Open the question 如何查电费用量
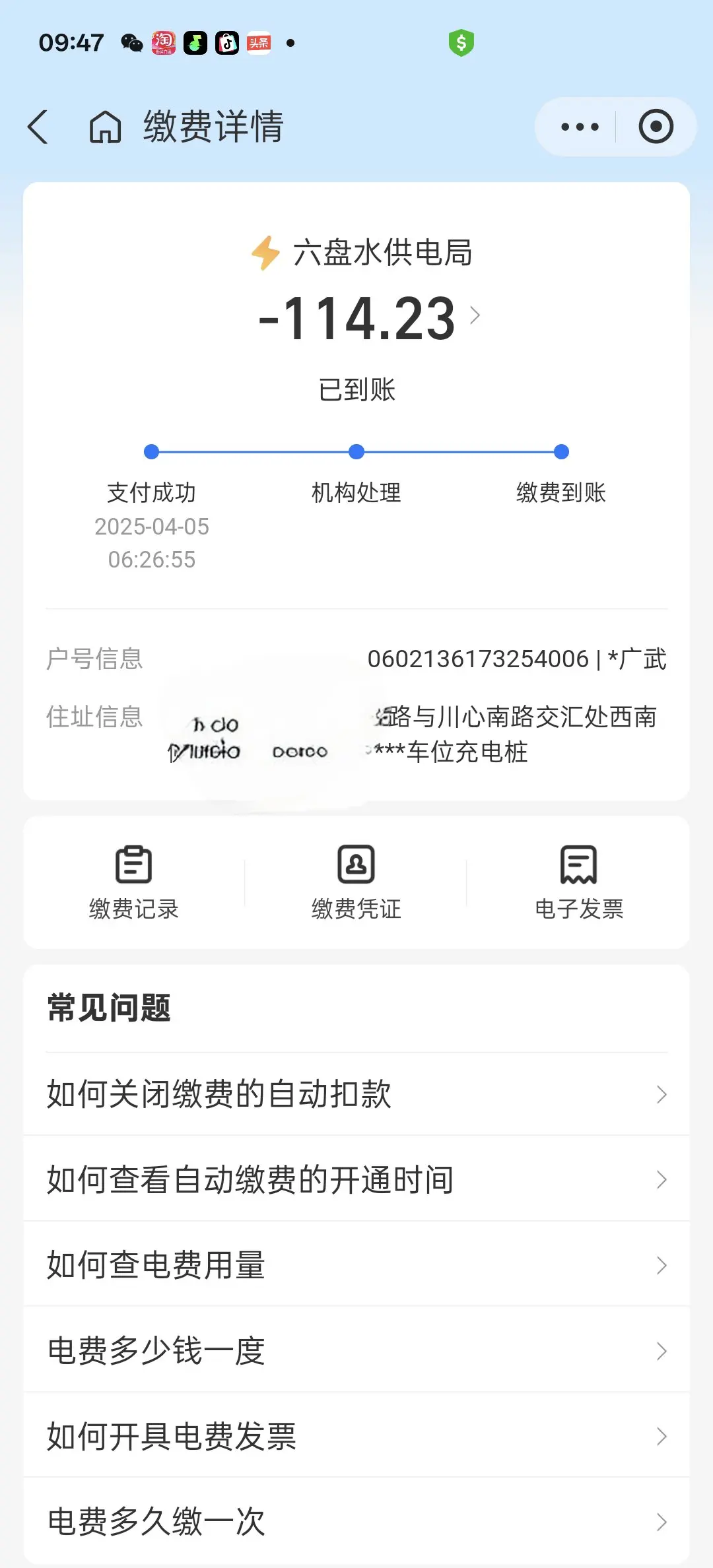The width and height of the screenshot is (713, 1568). [356, 1265]
